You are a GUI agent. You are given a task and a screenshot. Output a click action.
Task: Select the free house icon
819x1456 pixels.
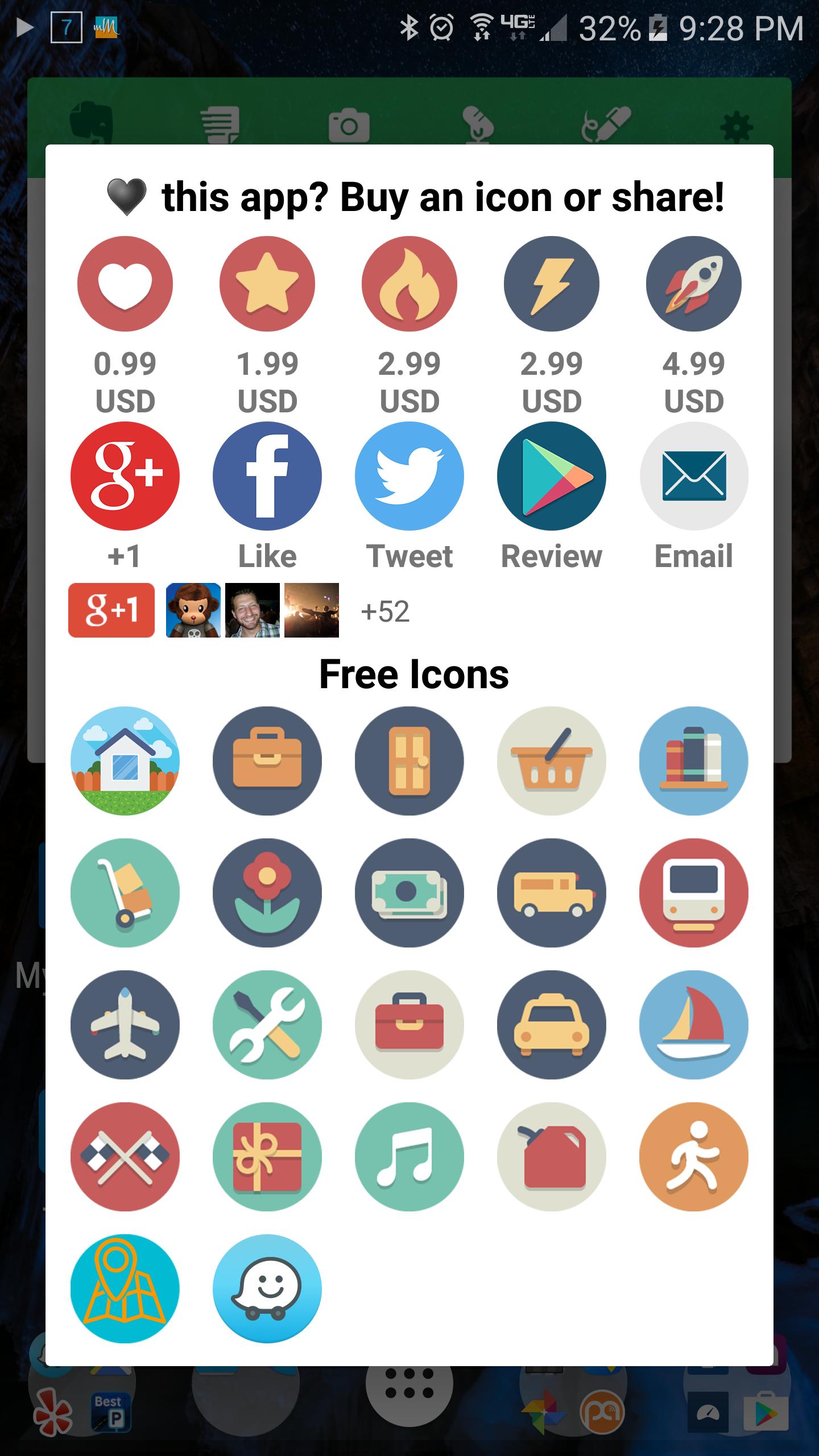[125, 760]
